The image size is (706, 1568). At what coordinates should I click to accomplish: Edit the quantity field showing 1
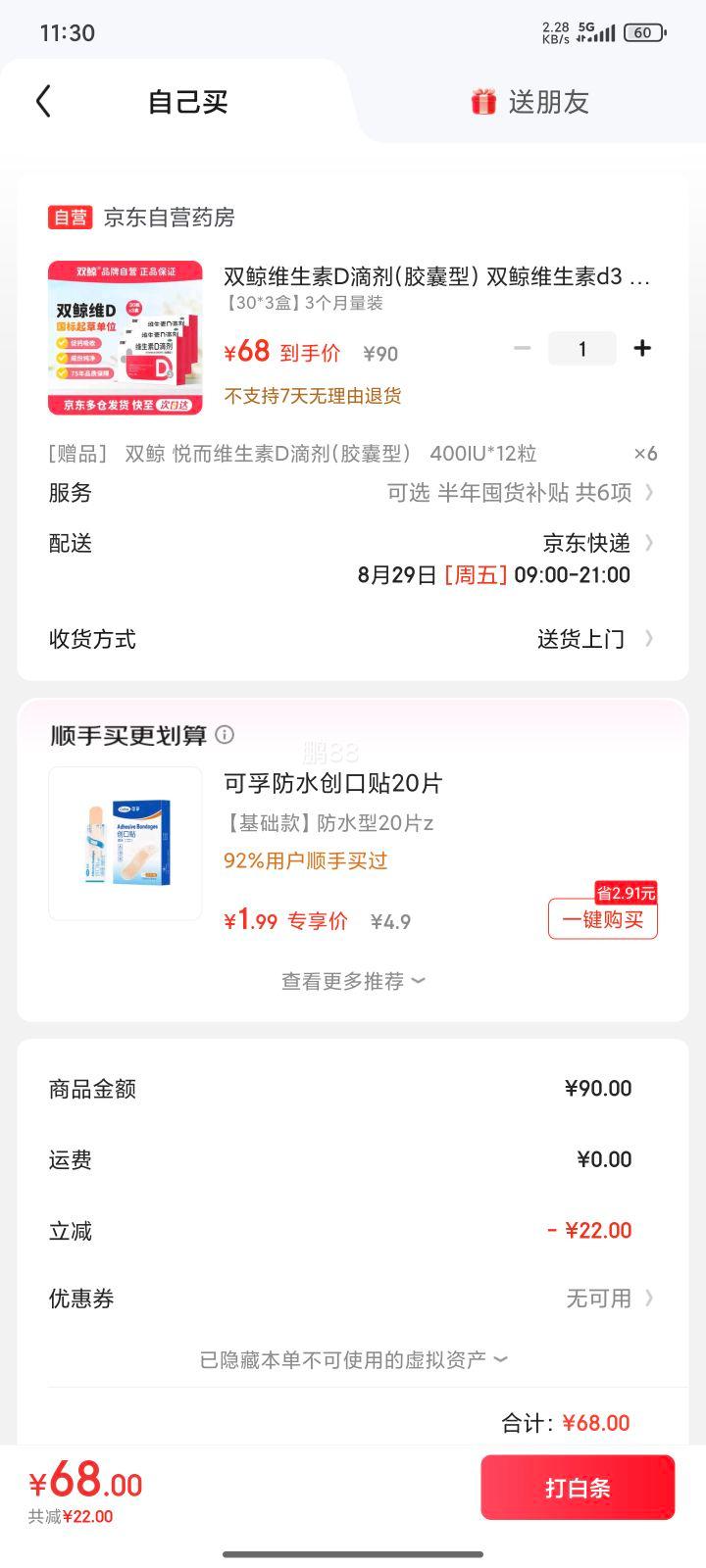click(582, 349)
